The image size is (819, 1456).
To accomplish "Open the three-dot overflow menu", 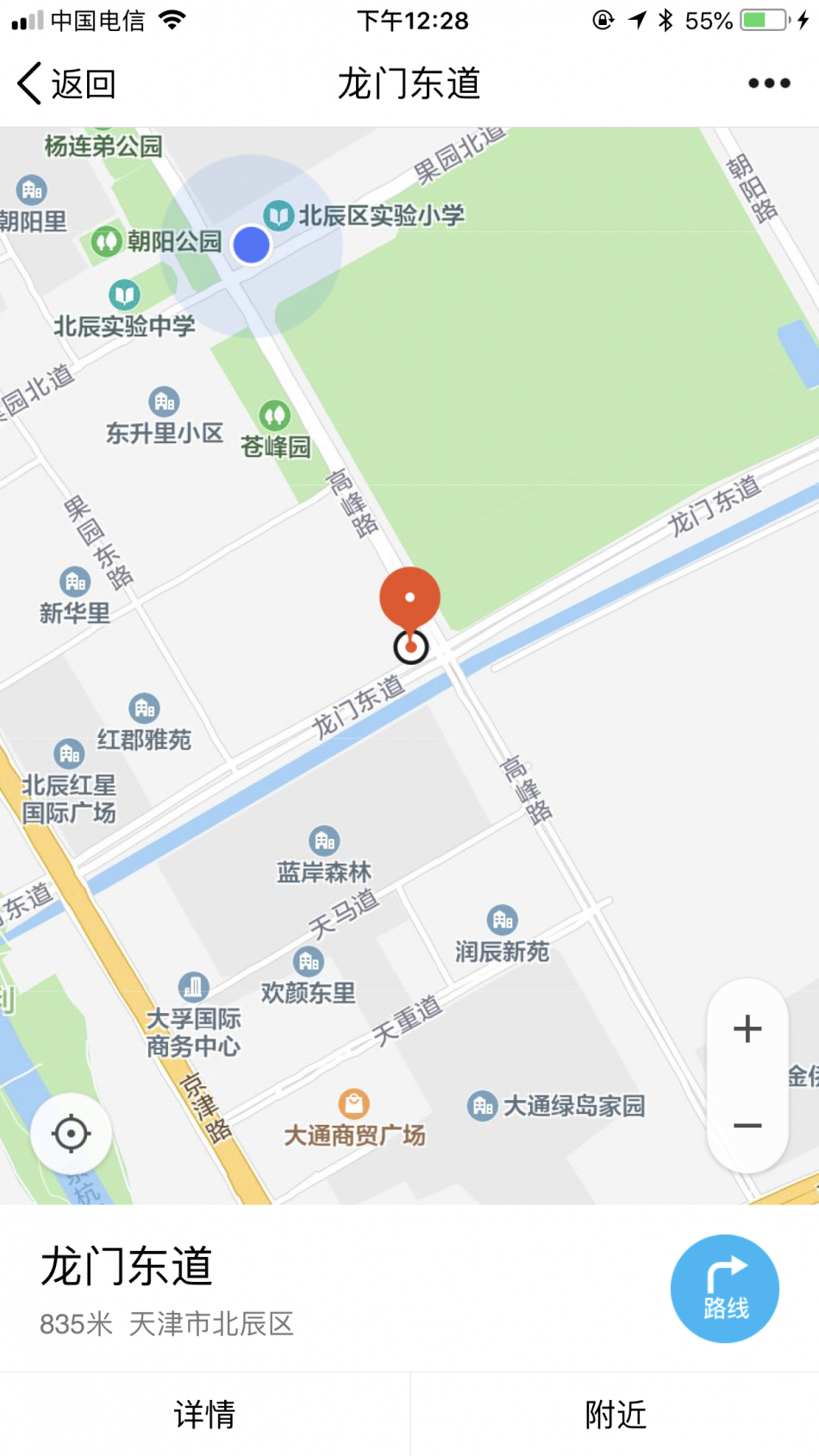I will click(x=769, y=84).
